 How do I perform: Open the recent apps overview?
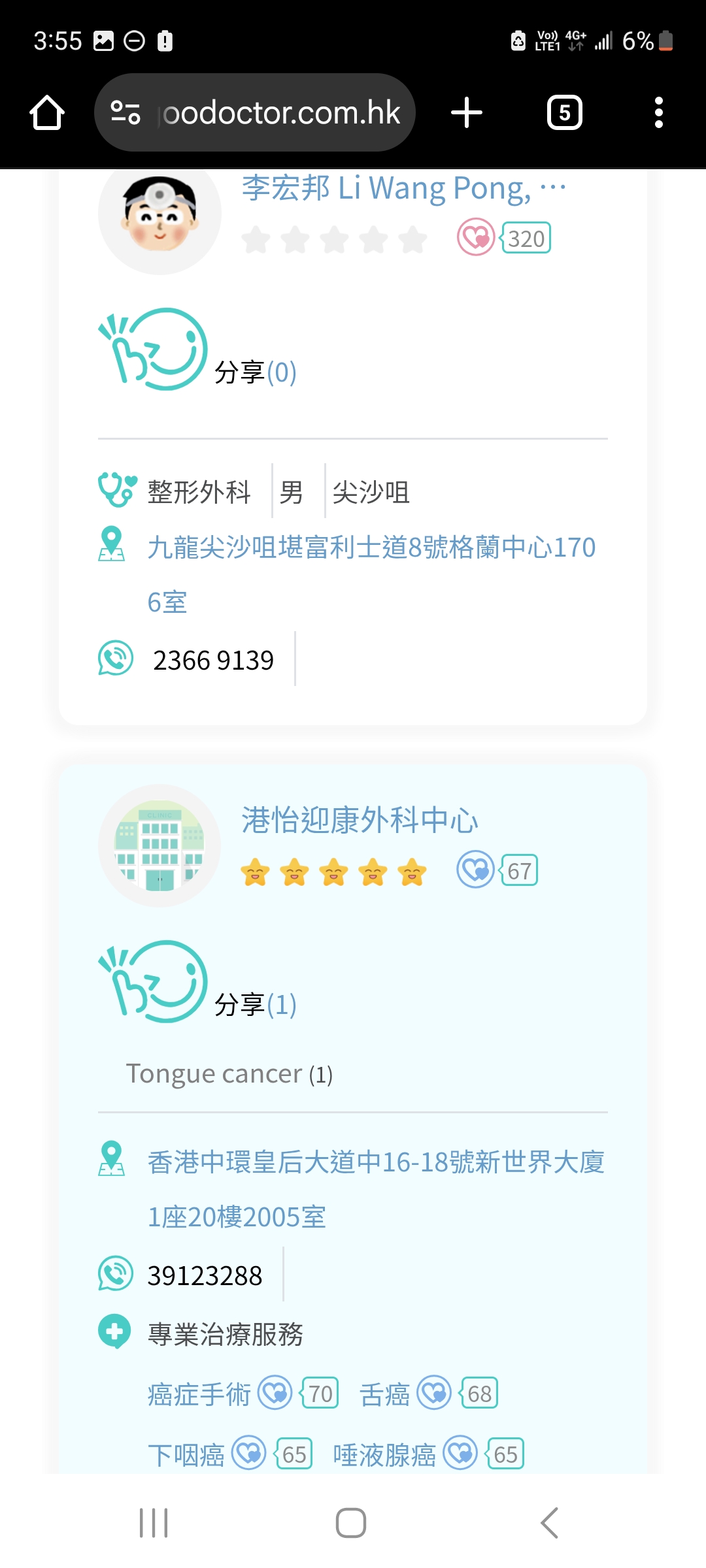(x=154, y=1523)
